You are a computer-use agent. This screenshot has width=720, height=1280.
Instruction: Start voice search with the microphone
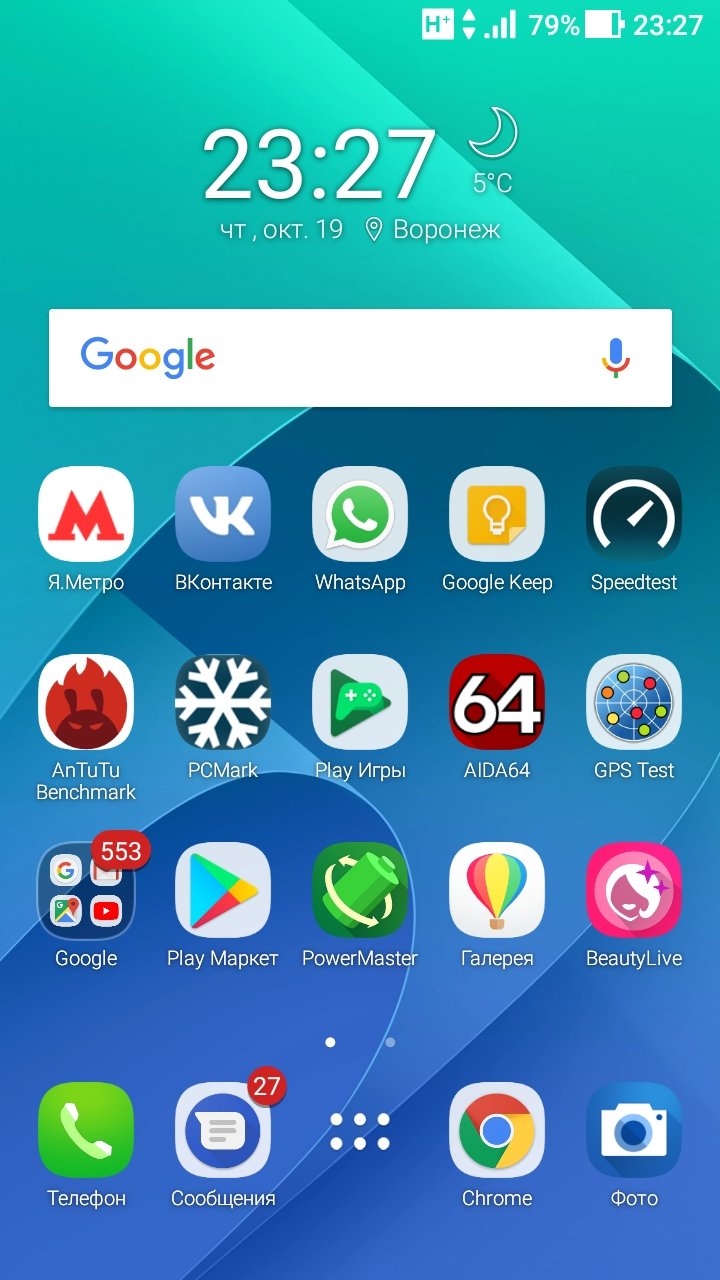(616, 357)
